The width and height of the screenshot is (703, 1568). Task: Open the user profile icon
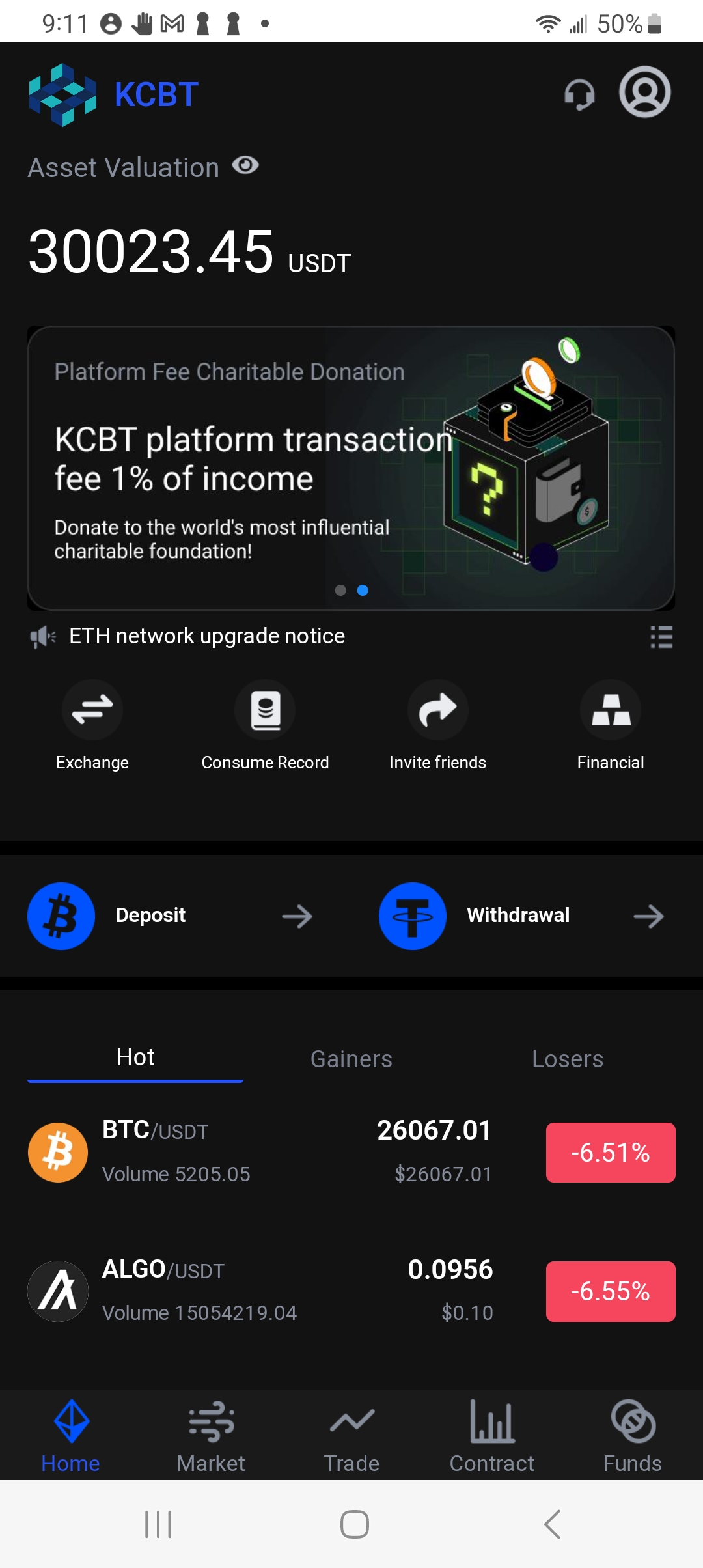coord(644,92)
